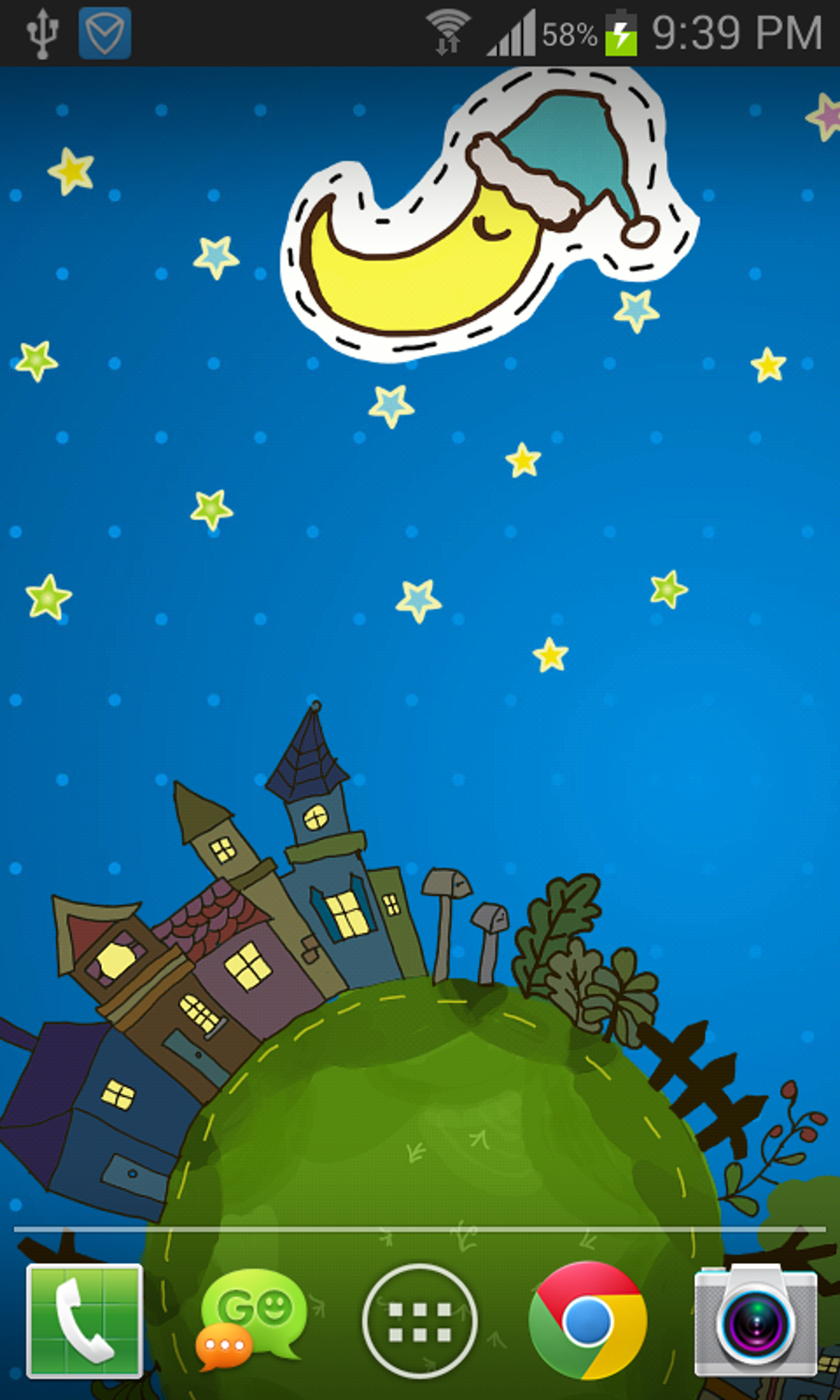The image size is (840, 1400).
Task: Launch Chrome browser
Action: (x=587, y=1320)
